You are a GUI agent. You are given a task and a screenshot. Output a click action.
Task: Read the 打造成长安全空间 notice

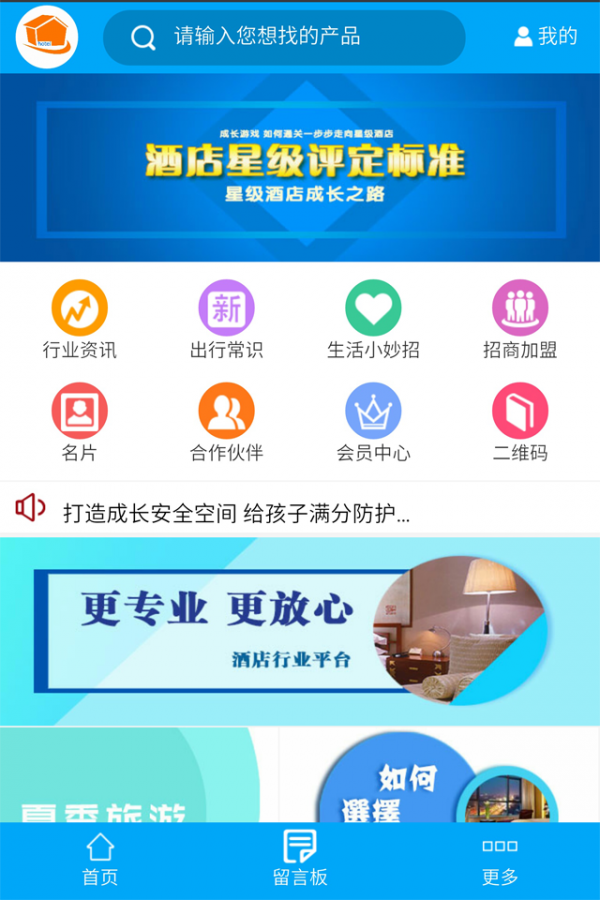coord(236,514)
